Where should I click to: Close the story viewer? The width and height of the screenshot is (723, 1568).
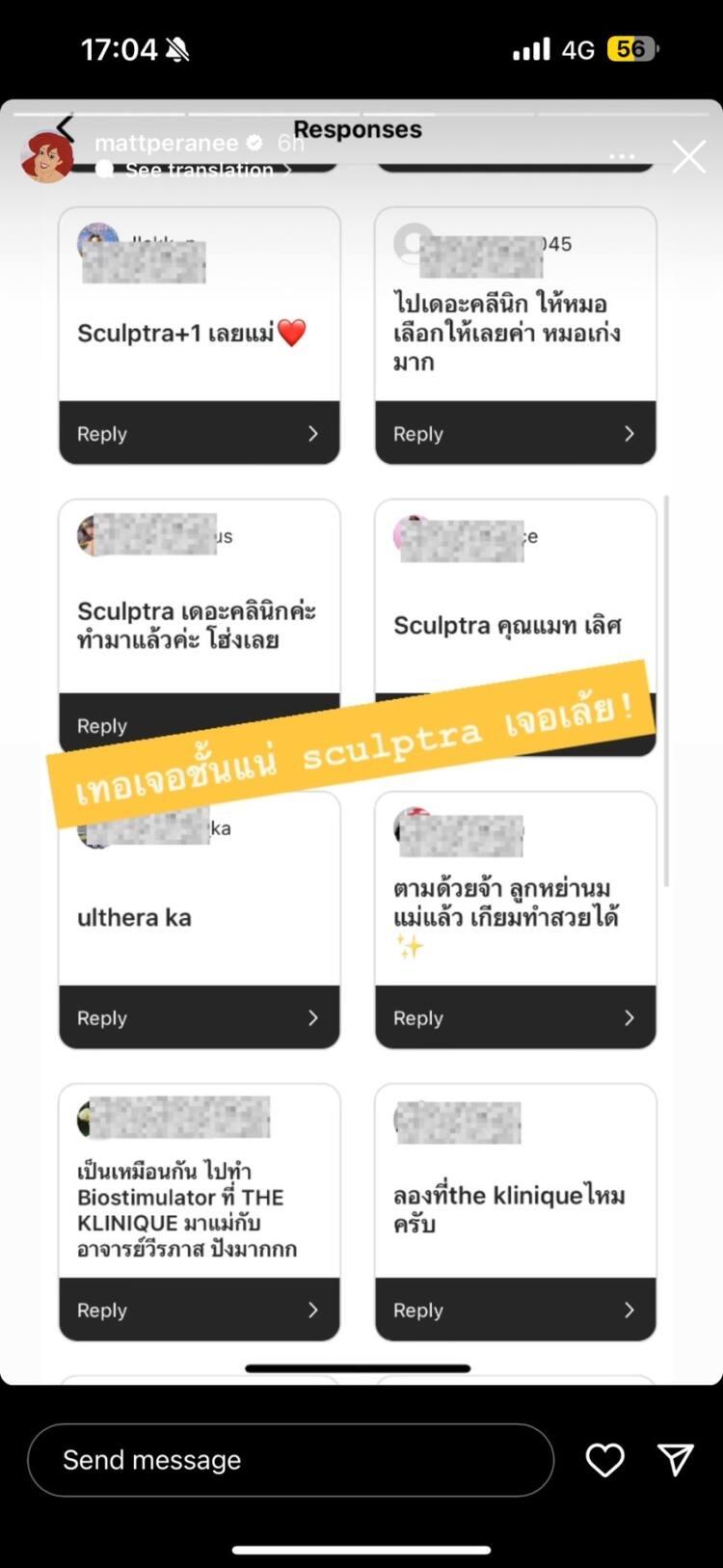pyautogui.click(x=688, y=156)
